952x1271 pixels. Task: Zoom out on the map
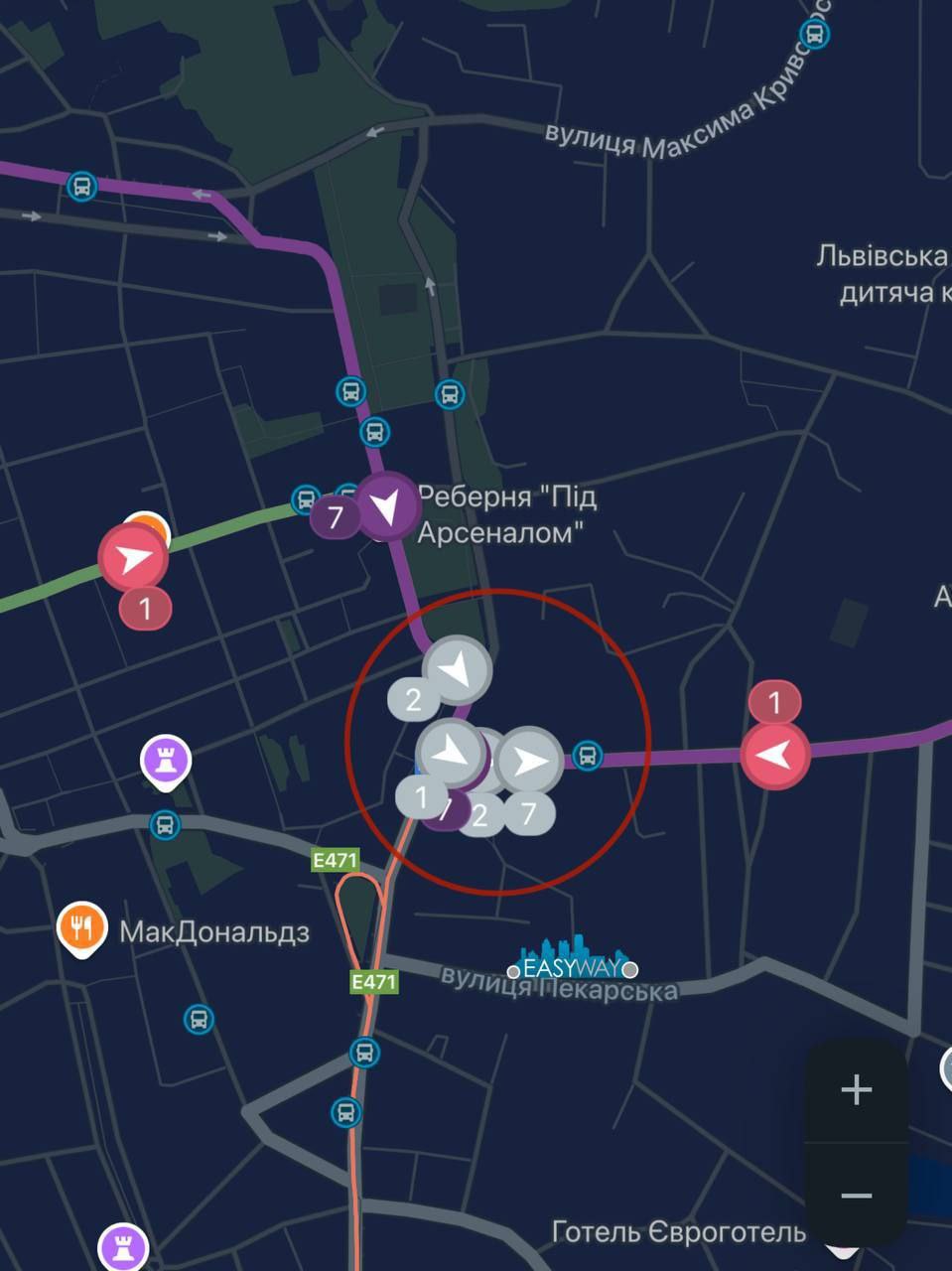pos(856,1196)
